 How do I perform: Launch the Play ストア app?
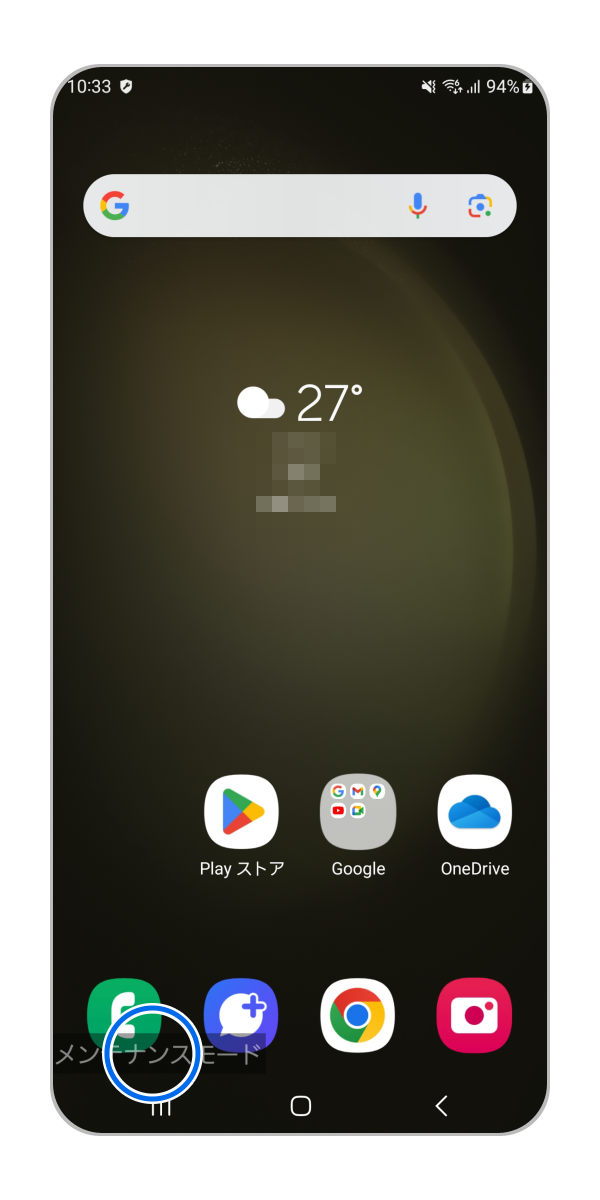click(241, 811)
